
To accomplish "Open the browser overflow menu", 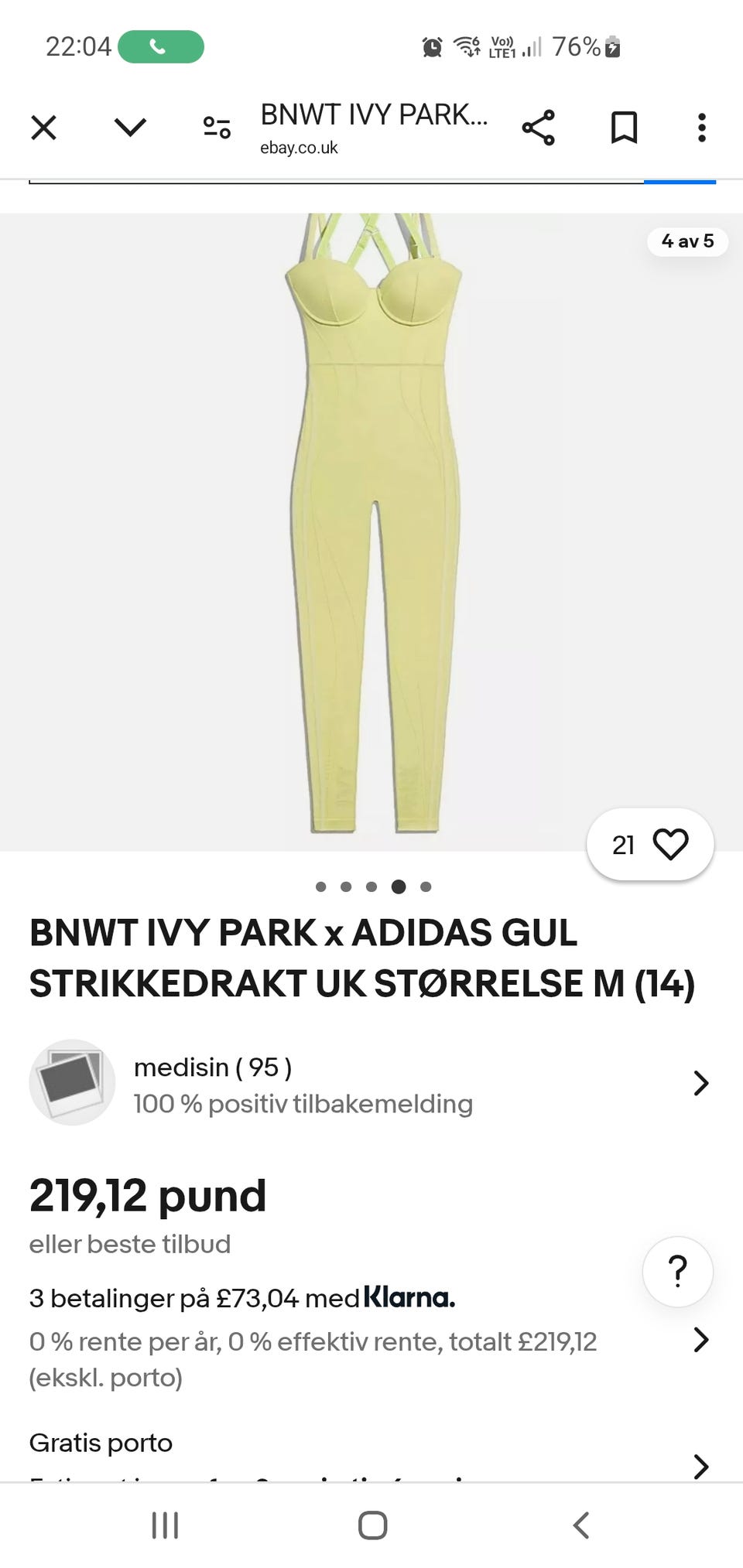I will click(x=701, y=128).
